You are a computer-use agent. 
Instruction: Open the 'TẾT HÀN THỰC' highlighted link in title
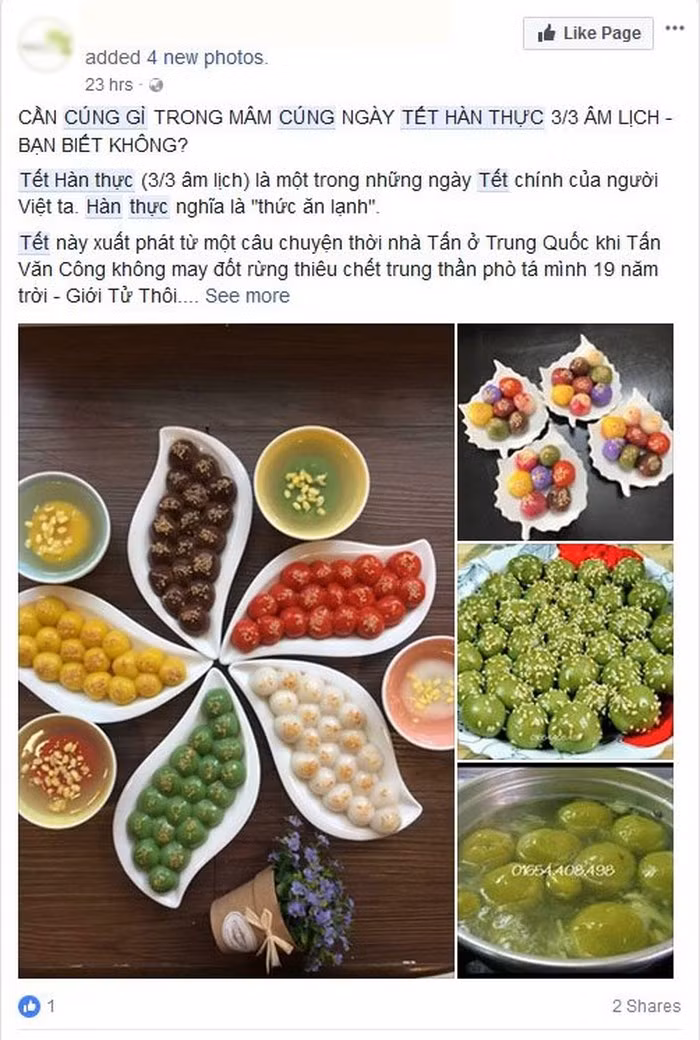tap(472, 118)
